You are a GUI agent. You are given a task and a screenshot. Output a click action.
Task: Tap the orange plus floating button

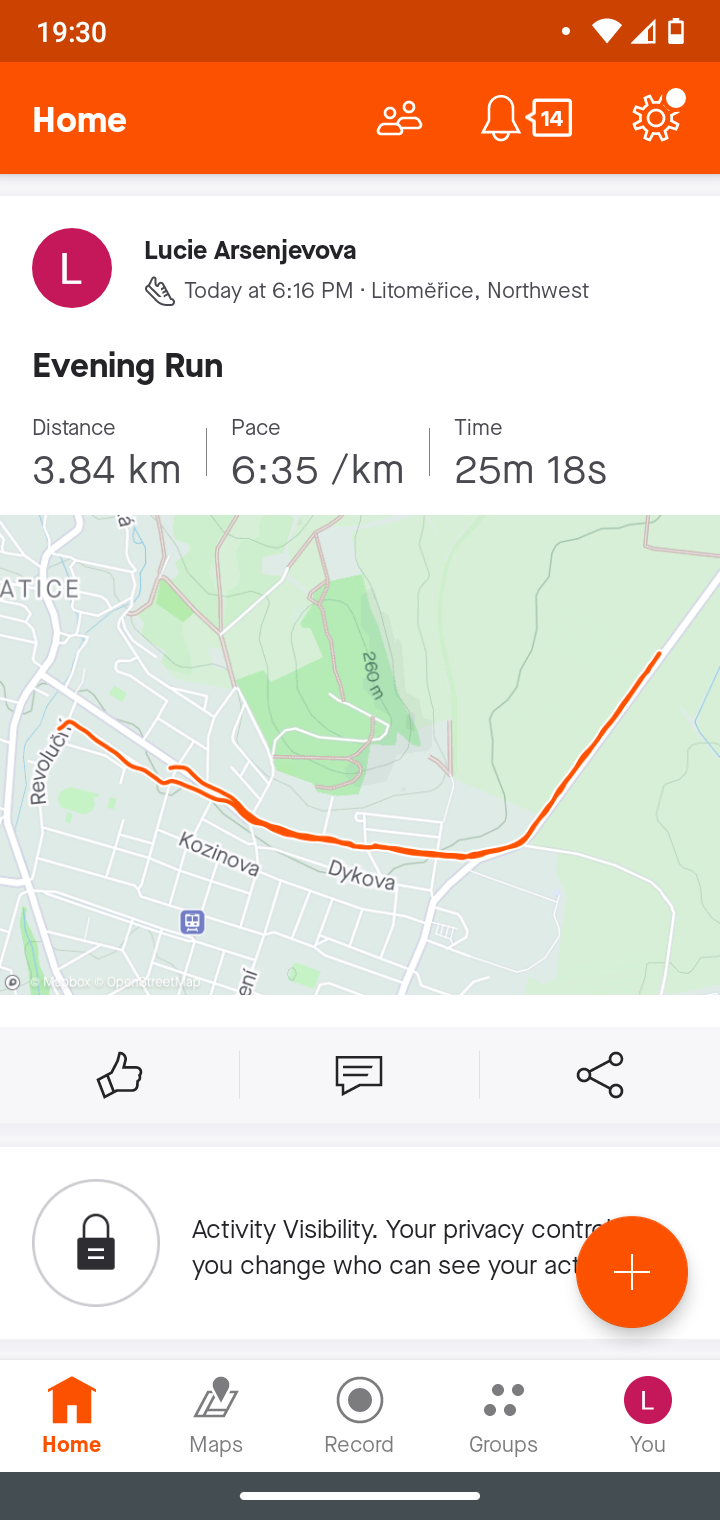click(632, 1272)
